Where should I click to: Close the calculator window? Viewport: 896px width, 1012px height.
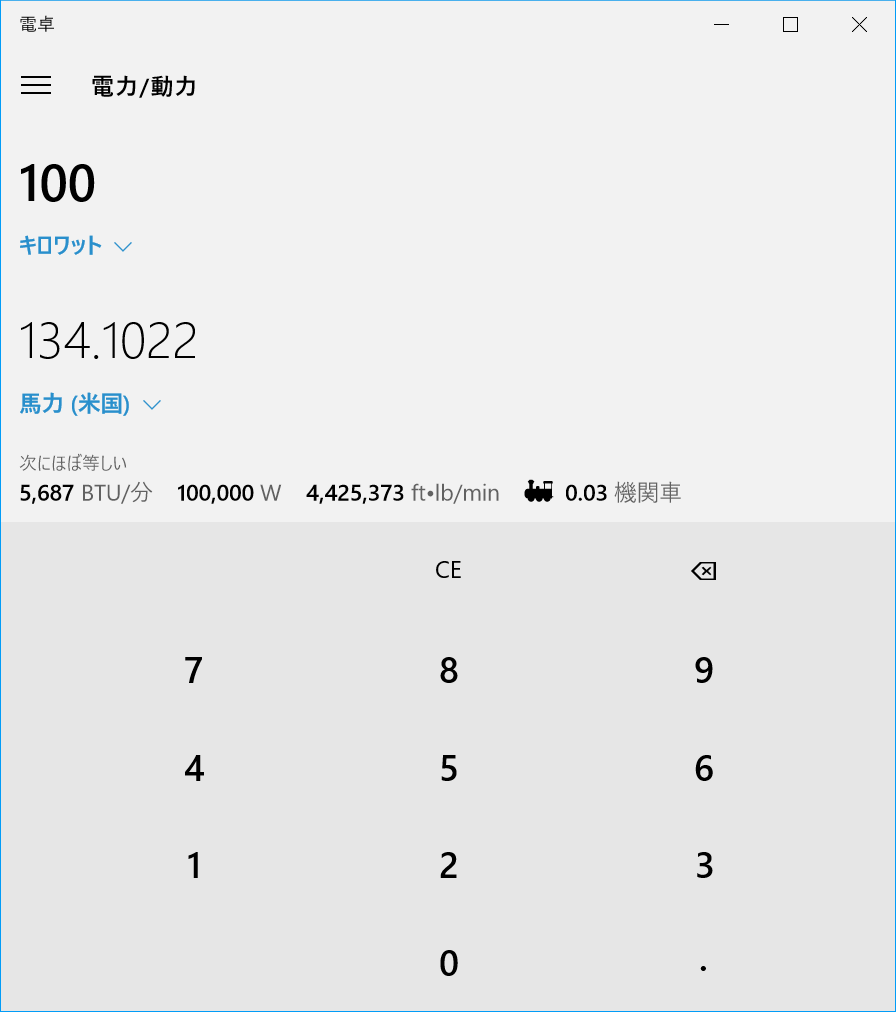pyautogui.click(x=859, y=25)
